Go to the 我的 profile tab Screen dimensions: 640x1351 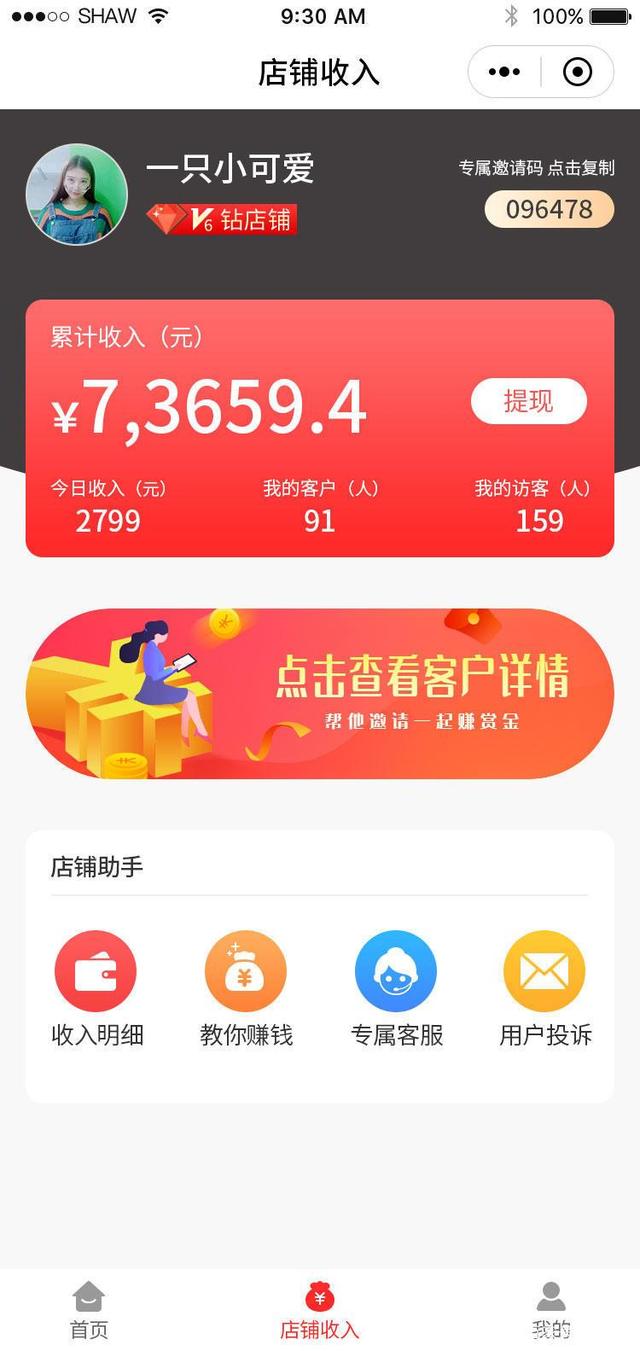pyautogui.click(x=551, y=1310)
